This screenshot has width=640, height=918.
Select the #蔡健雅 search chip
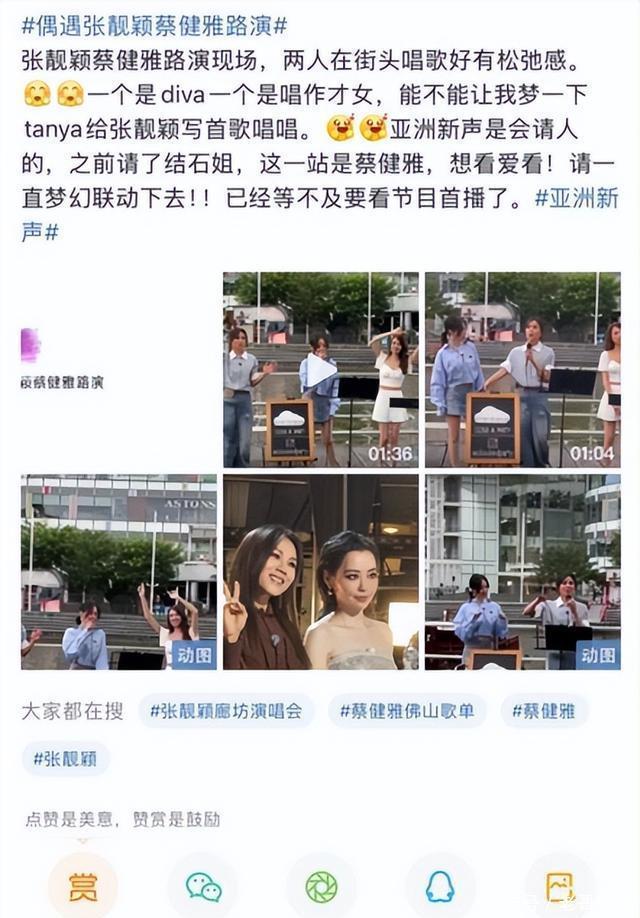544,711
